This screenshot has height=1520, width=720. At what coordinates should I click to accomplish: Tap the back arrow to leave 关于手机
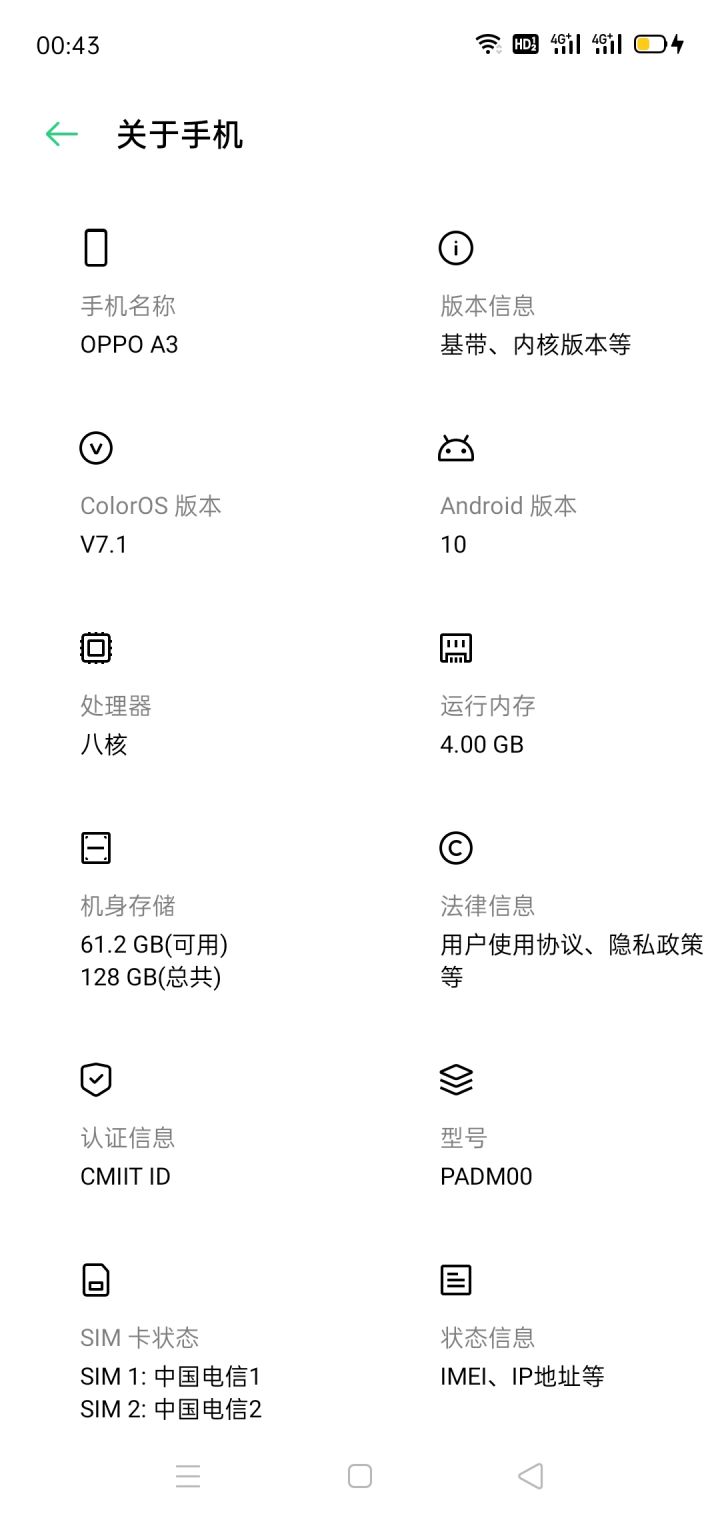click(60, 133)
